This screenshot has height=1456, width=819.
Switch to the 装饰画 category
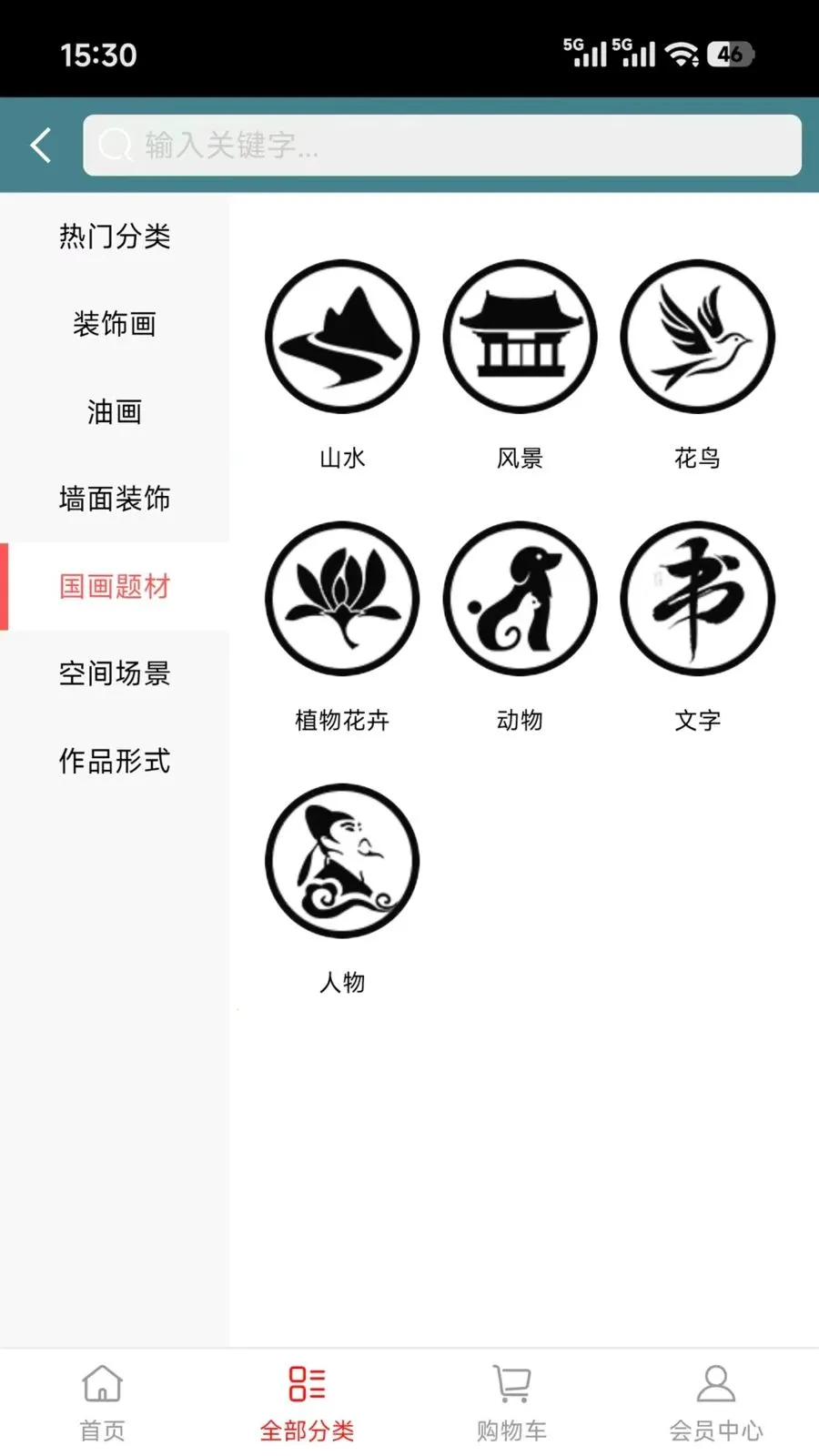[x=115, y=324]
